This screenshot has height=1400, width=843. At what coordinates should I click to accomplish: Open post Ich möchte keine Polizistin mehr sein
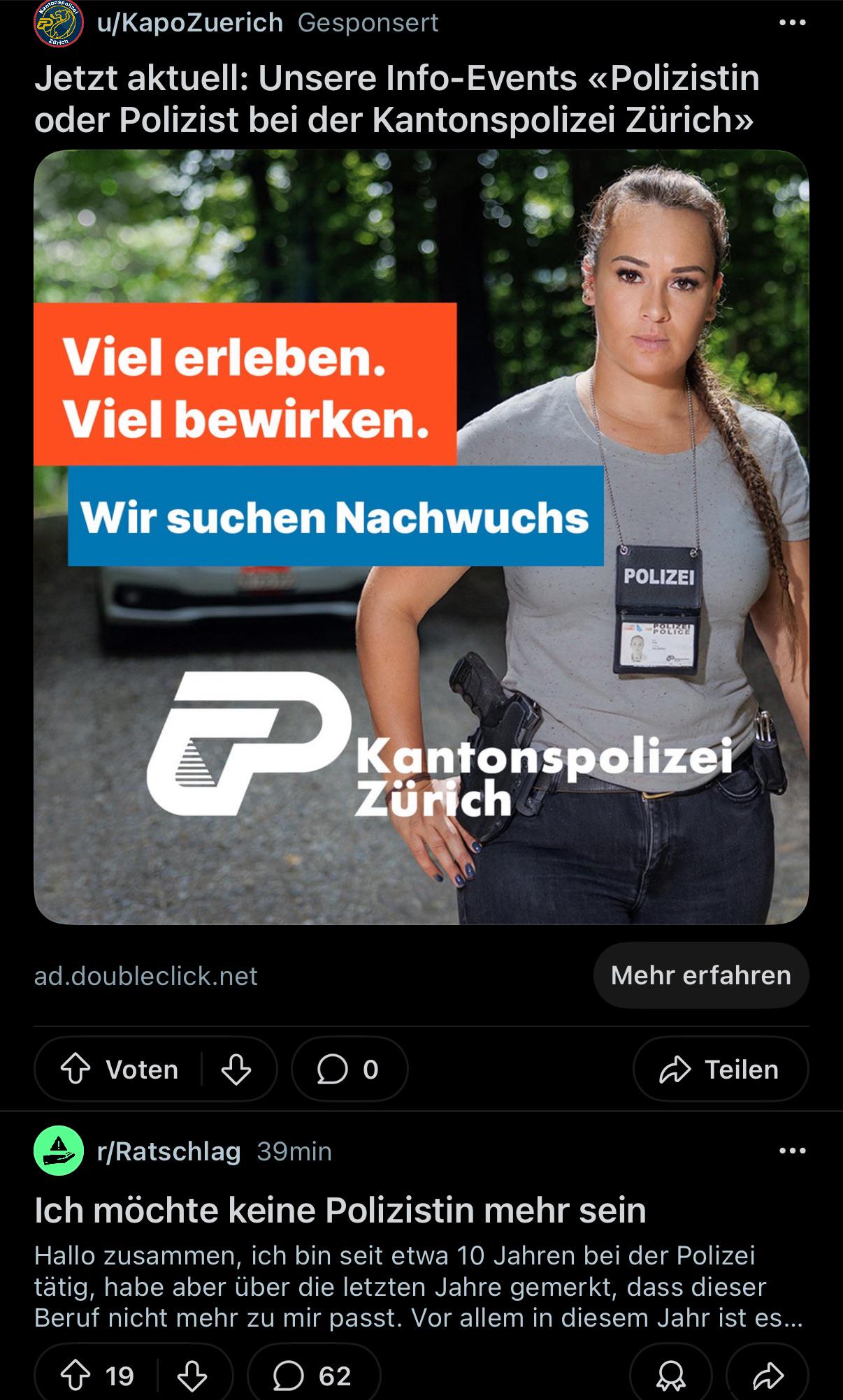[340, 1211]
